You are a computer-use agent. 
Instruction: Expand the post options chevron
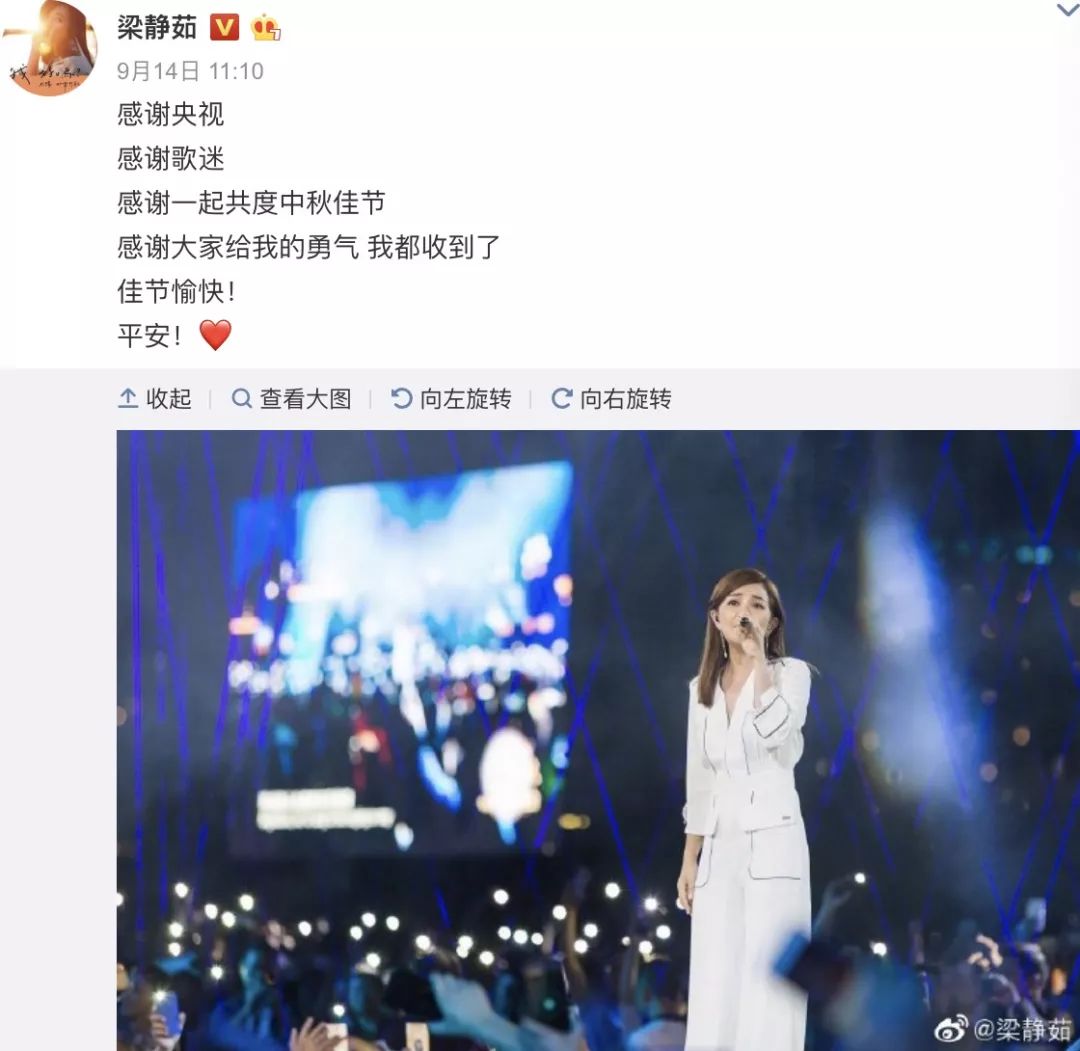(x=1067, y=10)
